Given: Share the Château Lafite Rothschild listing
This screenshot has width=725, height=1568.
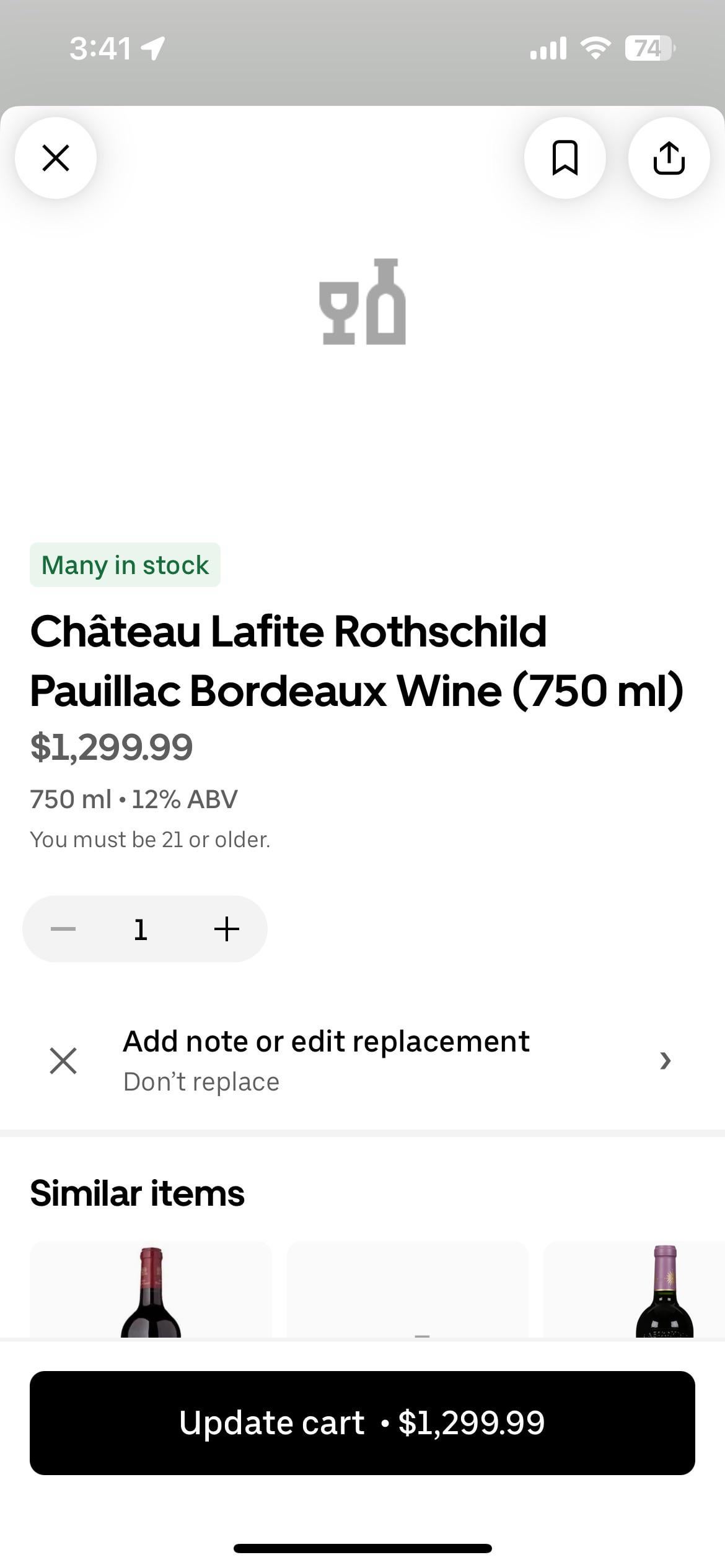Looking at the screenshot, I should (x=669, y=158).
